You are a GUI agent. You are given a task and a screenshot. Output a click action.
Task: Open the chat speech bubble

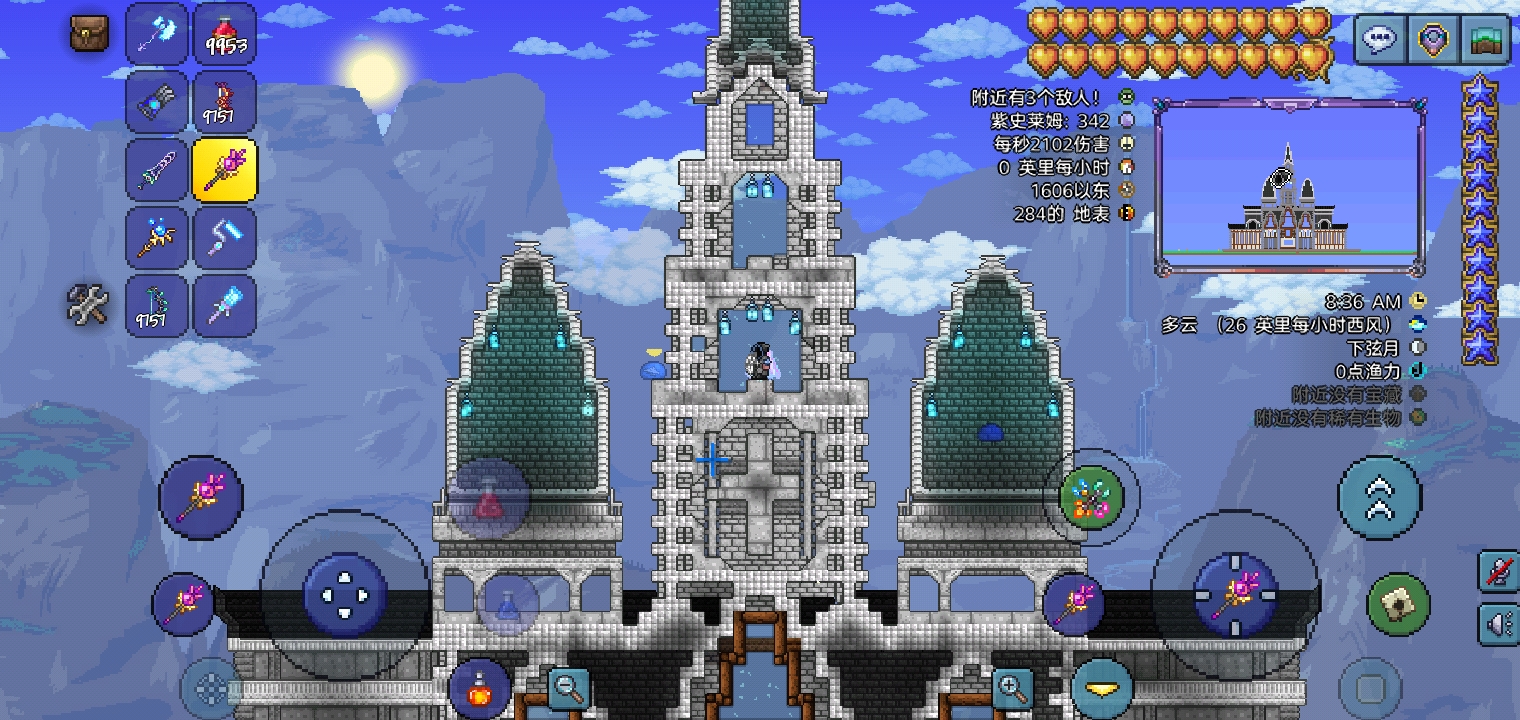[1380, 40]
